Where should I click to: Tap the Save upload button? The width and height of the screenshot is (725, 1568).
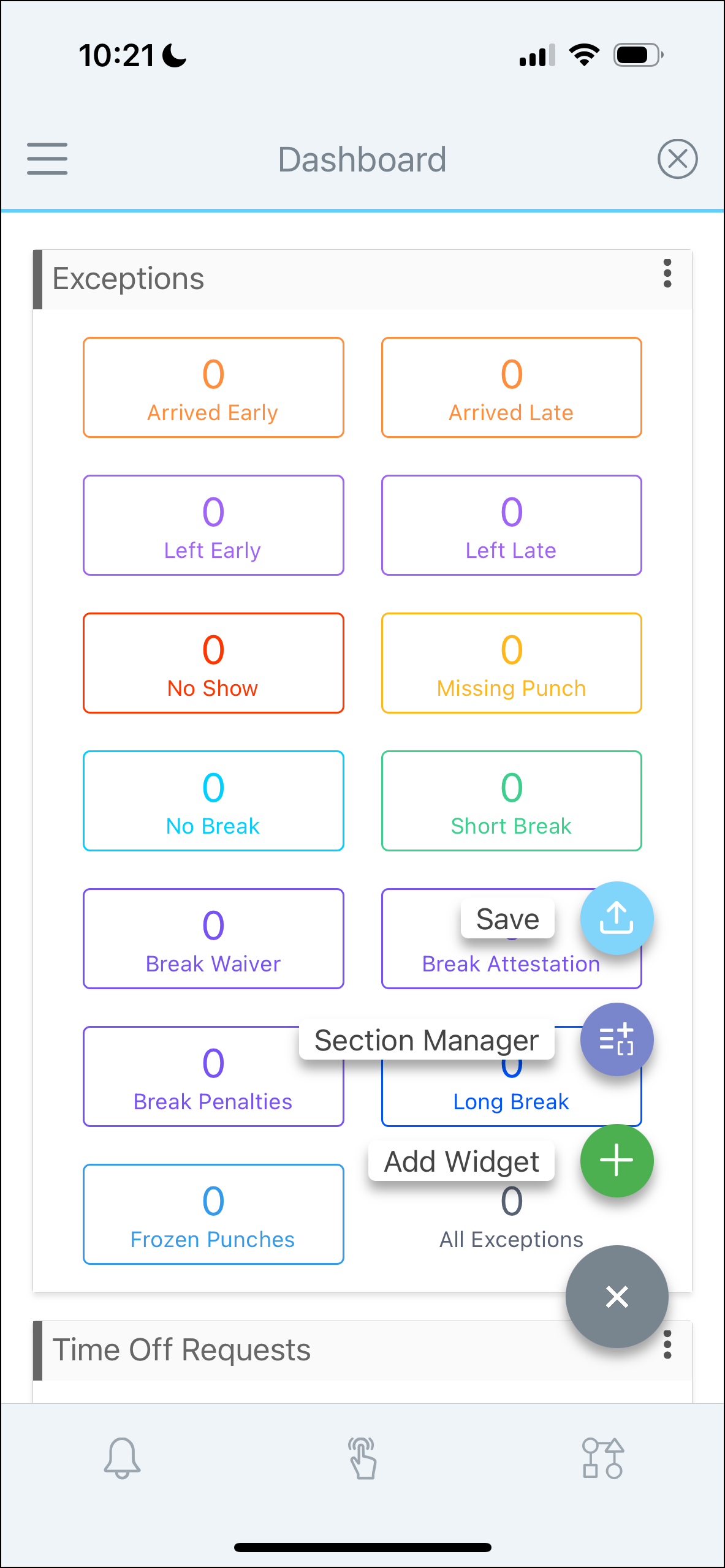coord(617,918)
